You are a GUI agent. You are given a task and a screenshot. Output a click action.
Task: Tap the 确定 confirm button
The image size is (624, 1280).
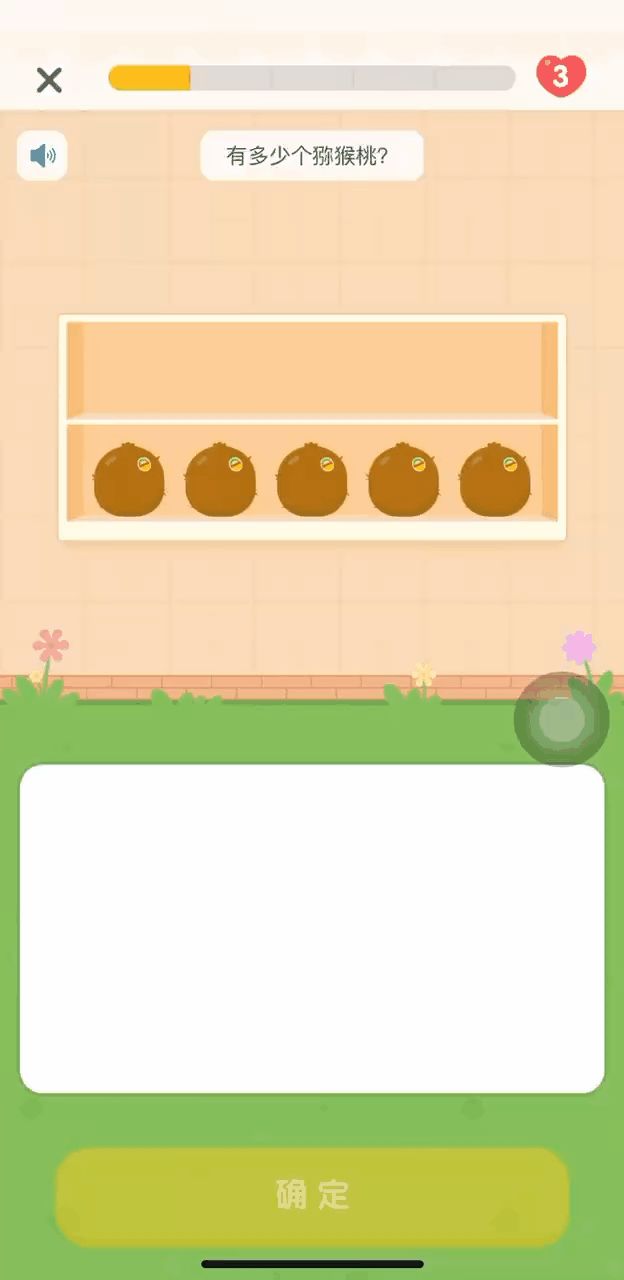click(x=312, y=1195)
